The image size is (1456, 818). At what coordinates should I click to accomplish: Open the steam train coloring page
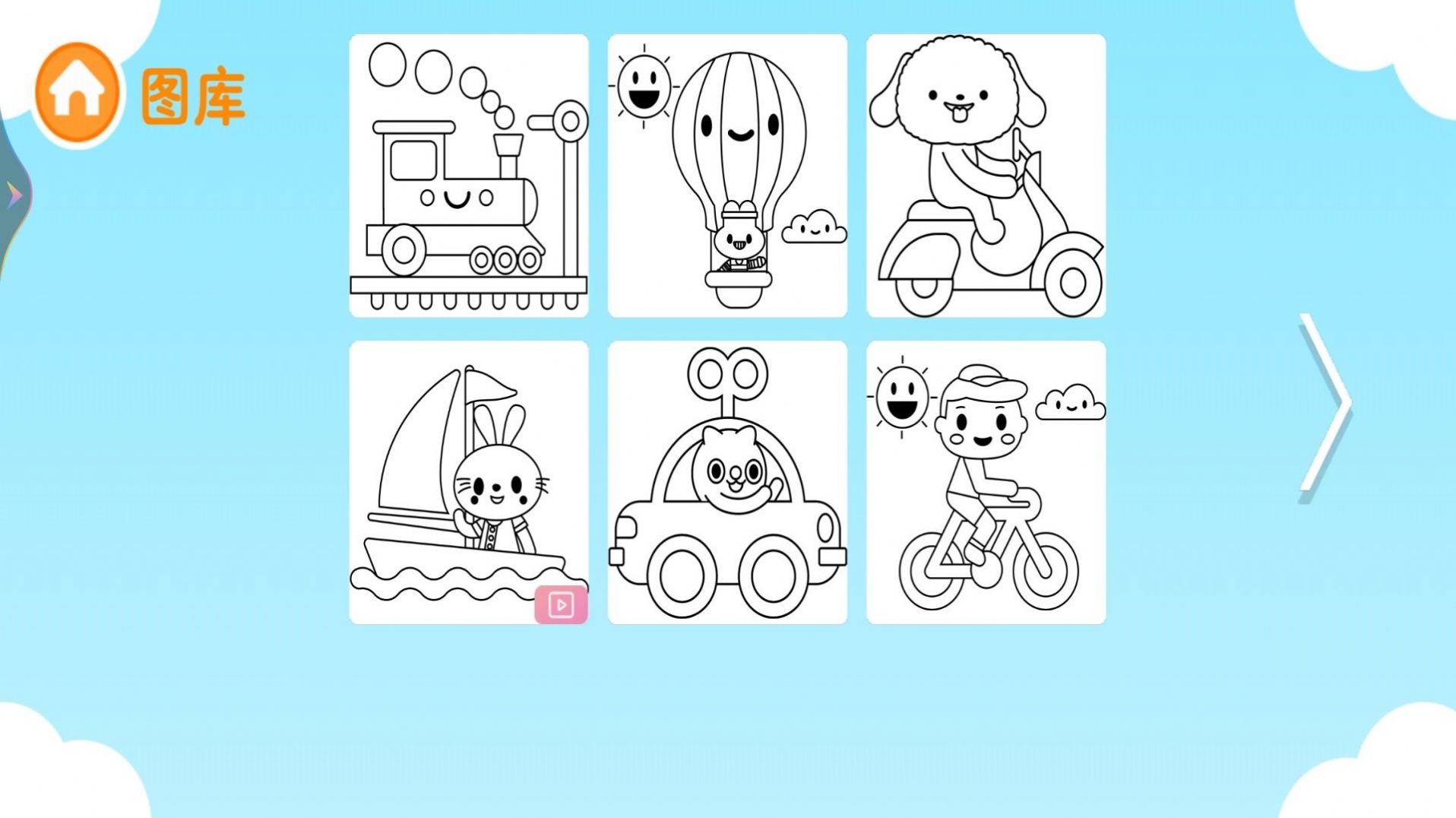tap(469, 176)
